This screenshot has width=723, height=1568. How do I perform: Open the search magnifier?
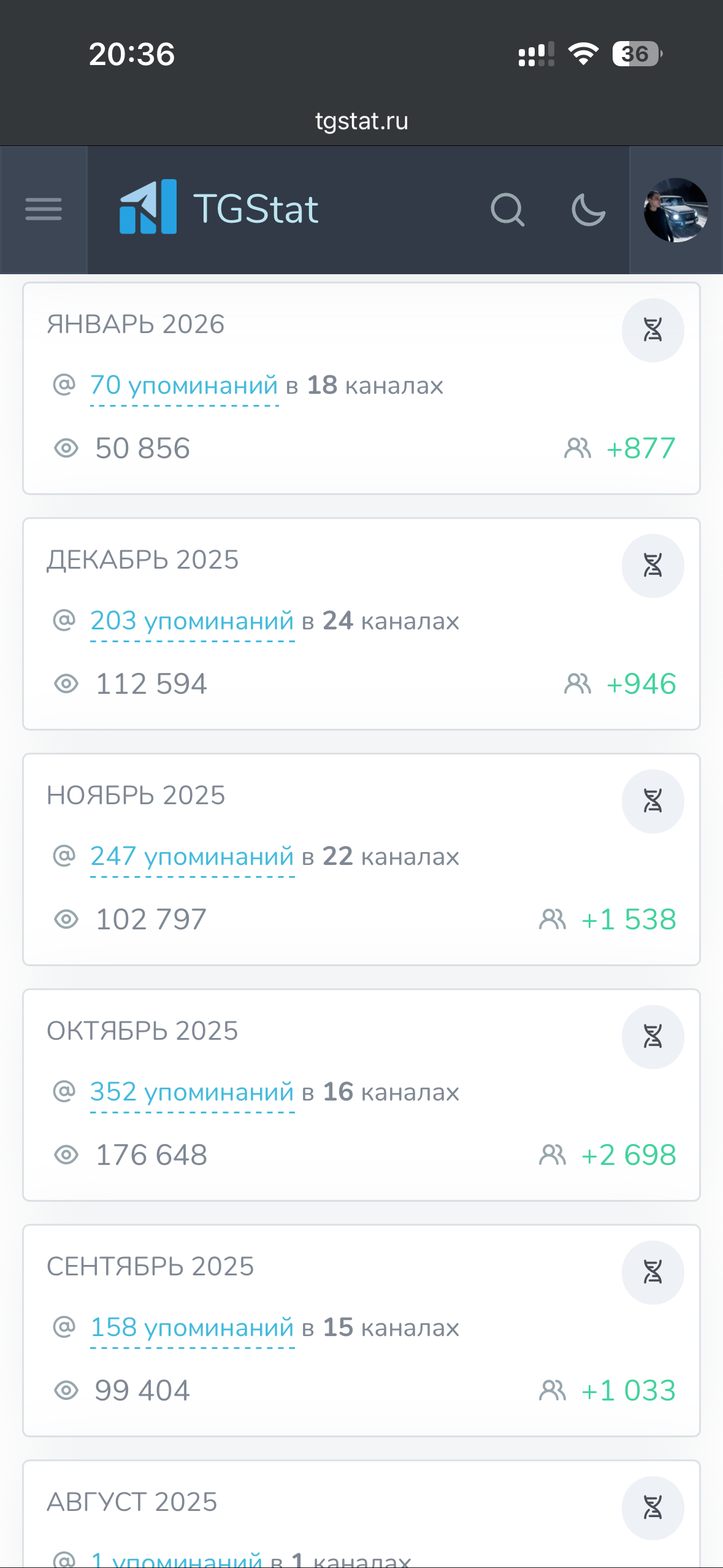(507, 210)
